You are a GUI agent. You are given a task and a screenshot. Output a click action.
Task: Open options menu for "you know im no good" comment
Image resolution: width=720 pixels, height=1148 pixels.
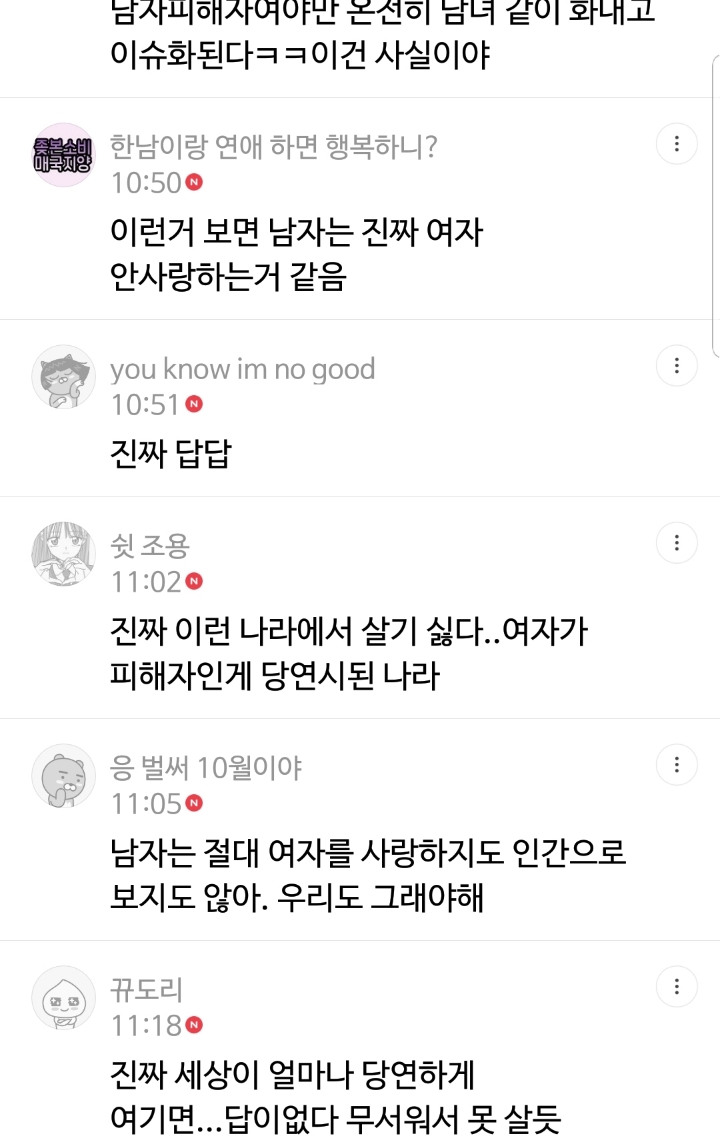tap(677, 365)
